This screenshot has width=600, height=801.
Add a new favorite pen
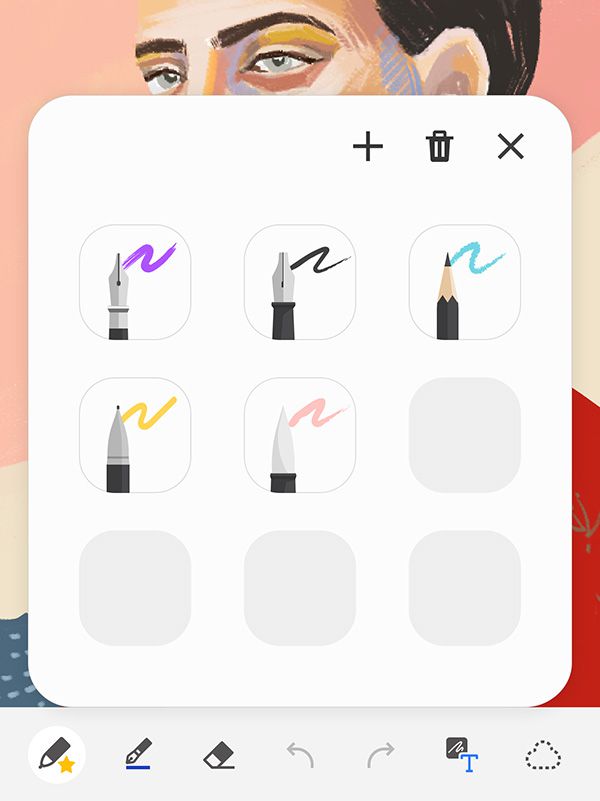(368, 147)
